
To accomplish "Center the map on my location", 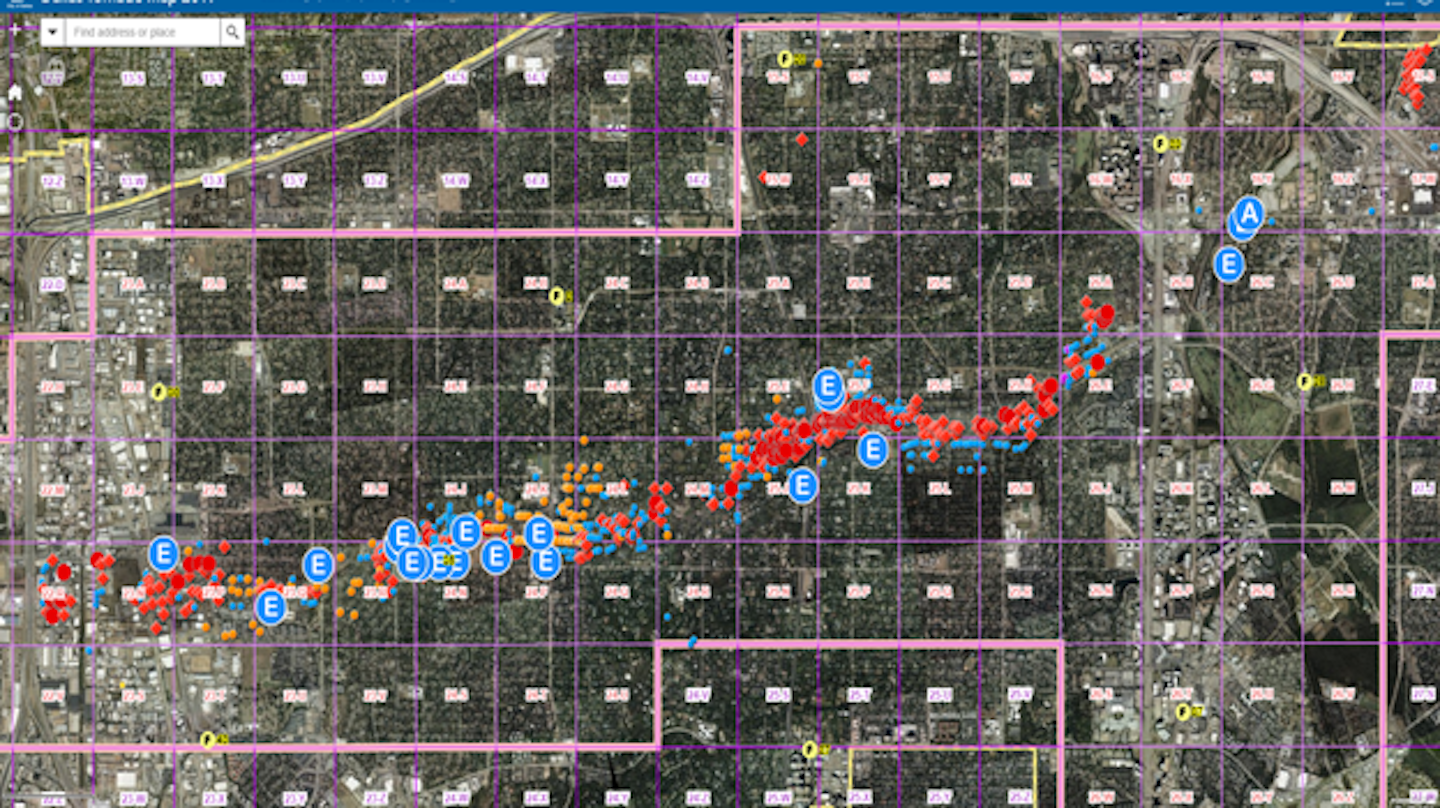I will [15, 122].
